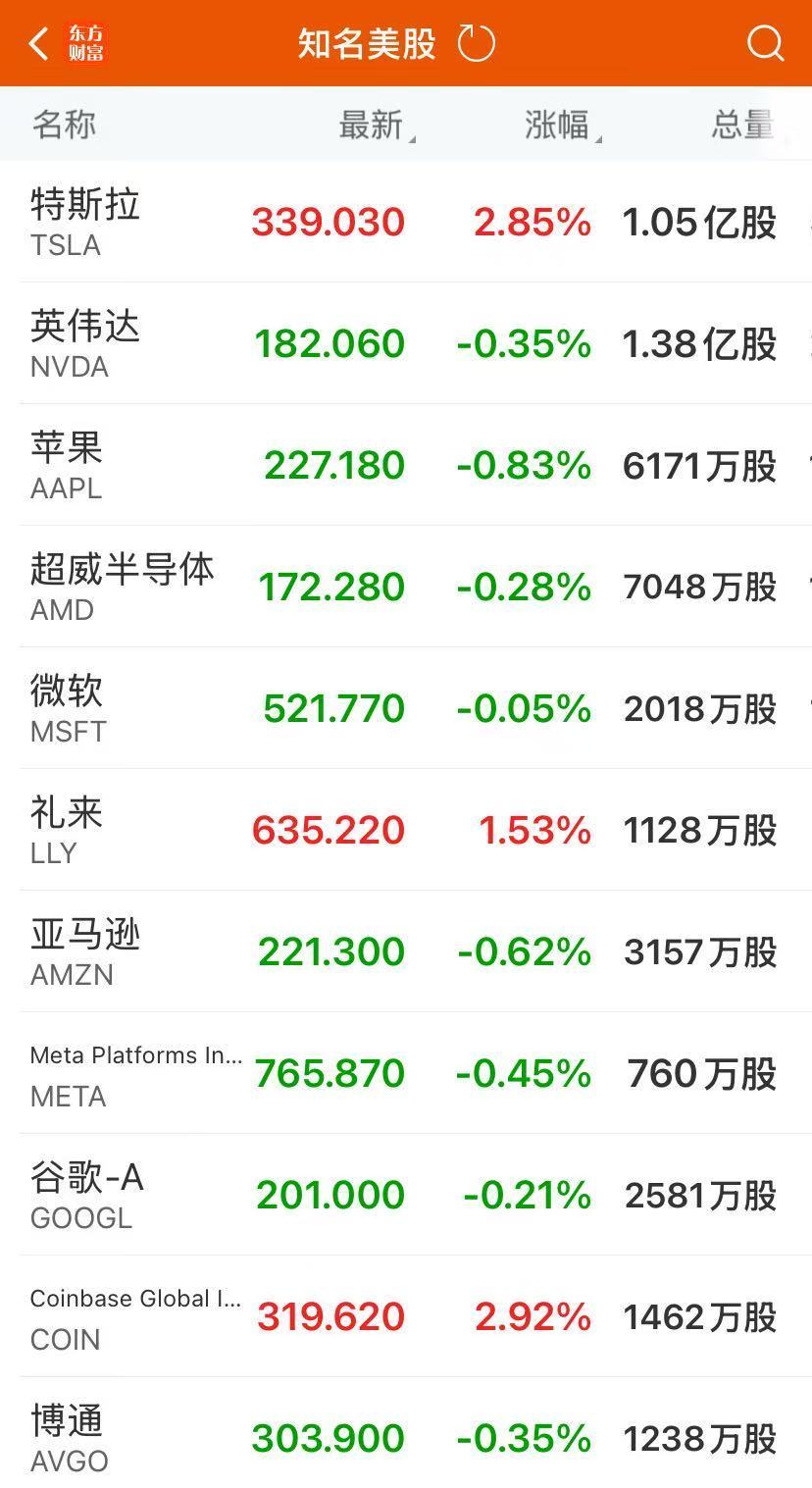The image size is (812, 1488).
Task: Sort by 涨幅 column header
Action: point(563,126)
